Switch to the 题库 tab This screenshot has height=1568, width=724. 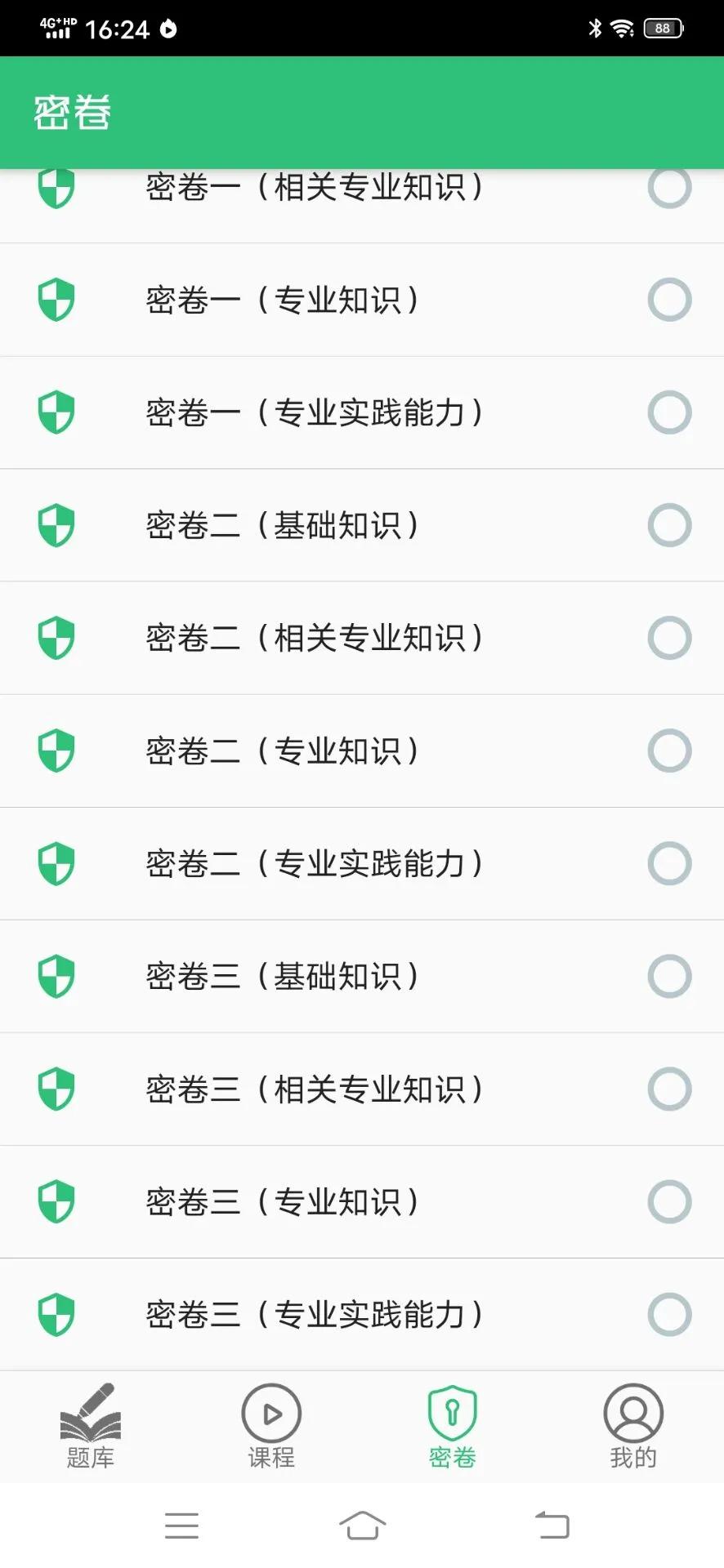[x=90, y=1429]
